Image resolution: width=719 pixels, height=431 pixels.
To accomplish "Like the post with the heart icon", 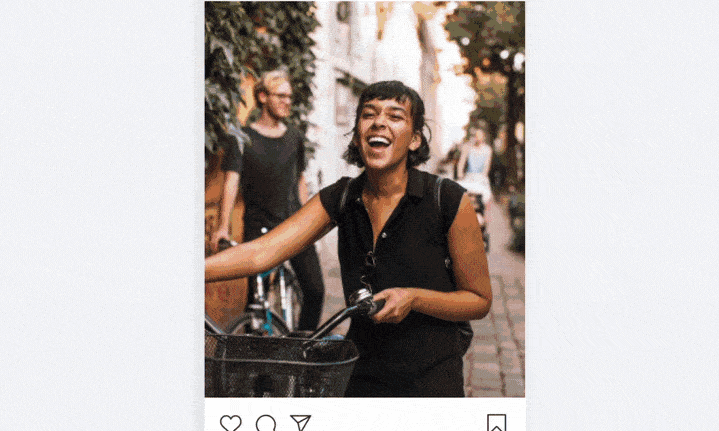I will 231,423.
